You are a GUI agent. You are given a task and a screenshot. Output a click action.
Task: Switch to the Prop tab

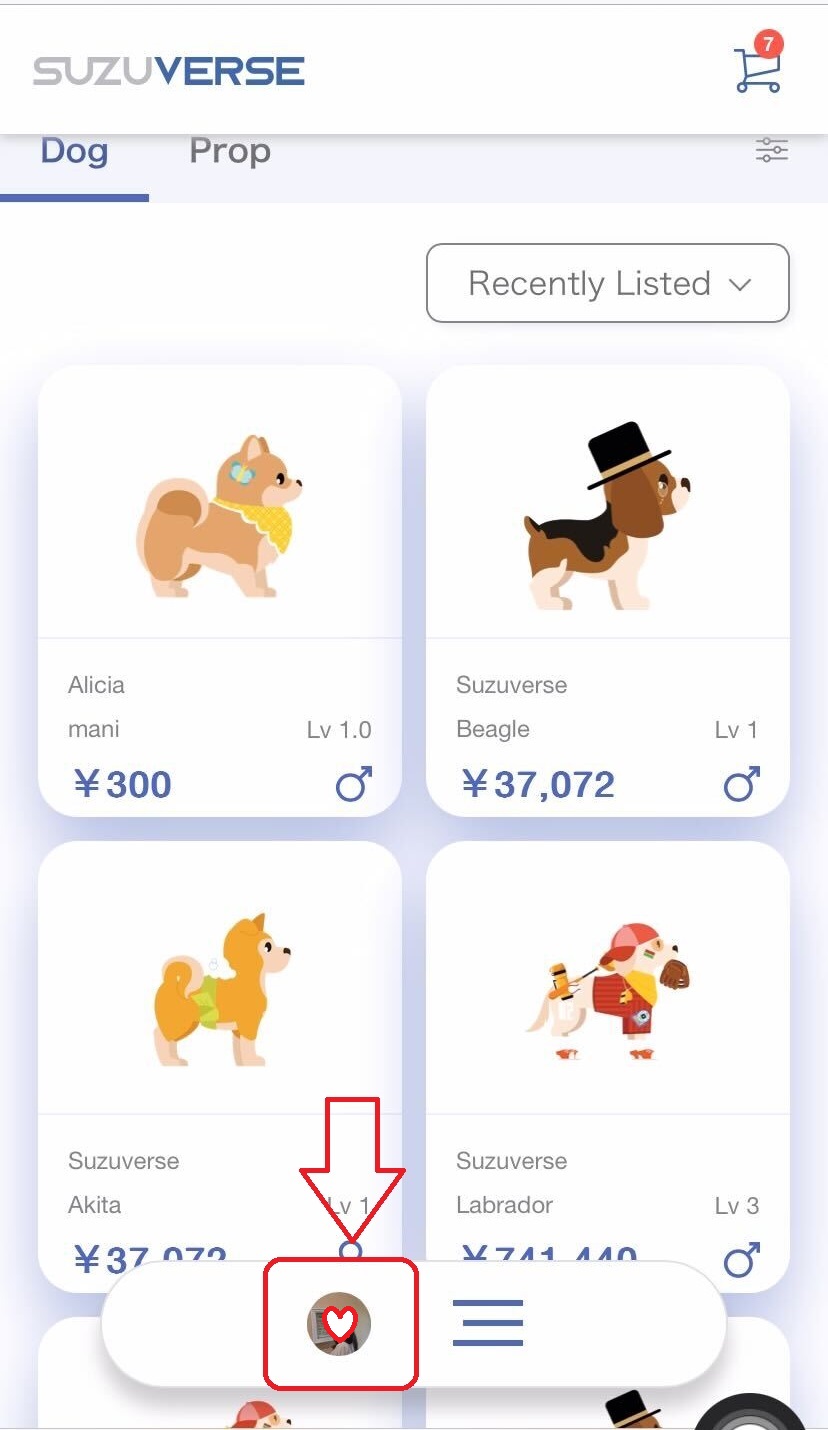pyautogui.click(x=230, y=152)
